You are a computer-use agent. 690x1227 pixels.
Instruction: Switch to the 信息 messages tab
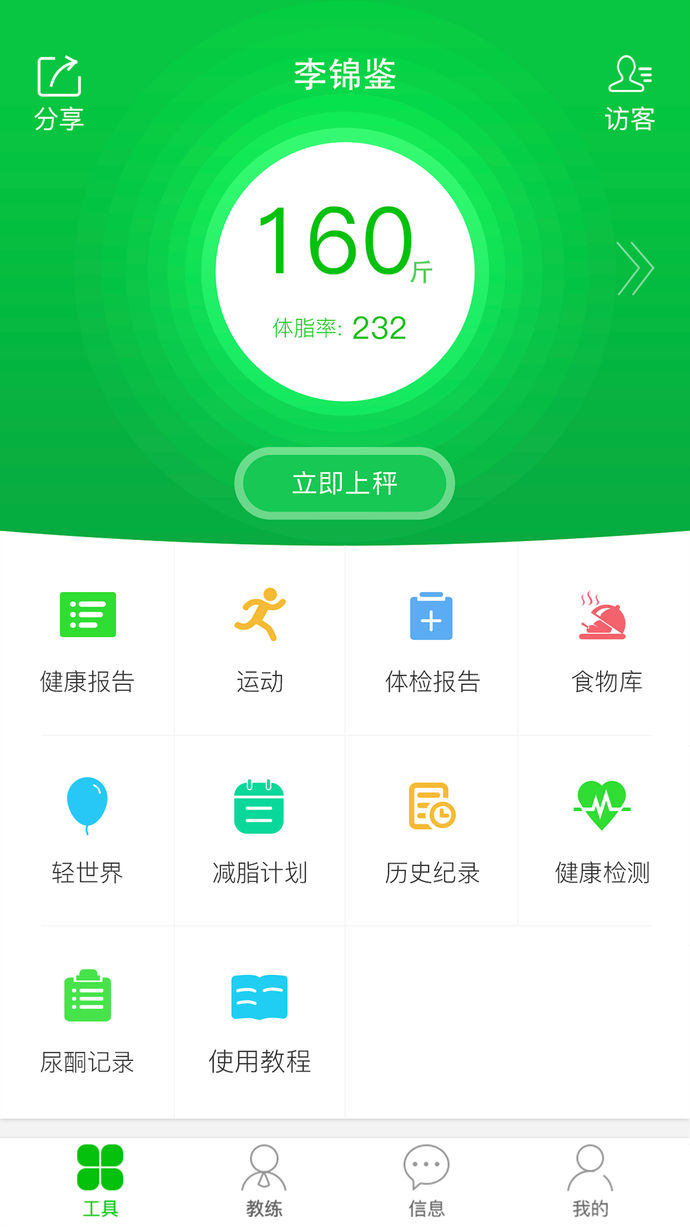point(426,1181)
